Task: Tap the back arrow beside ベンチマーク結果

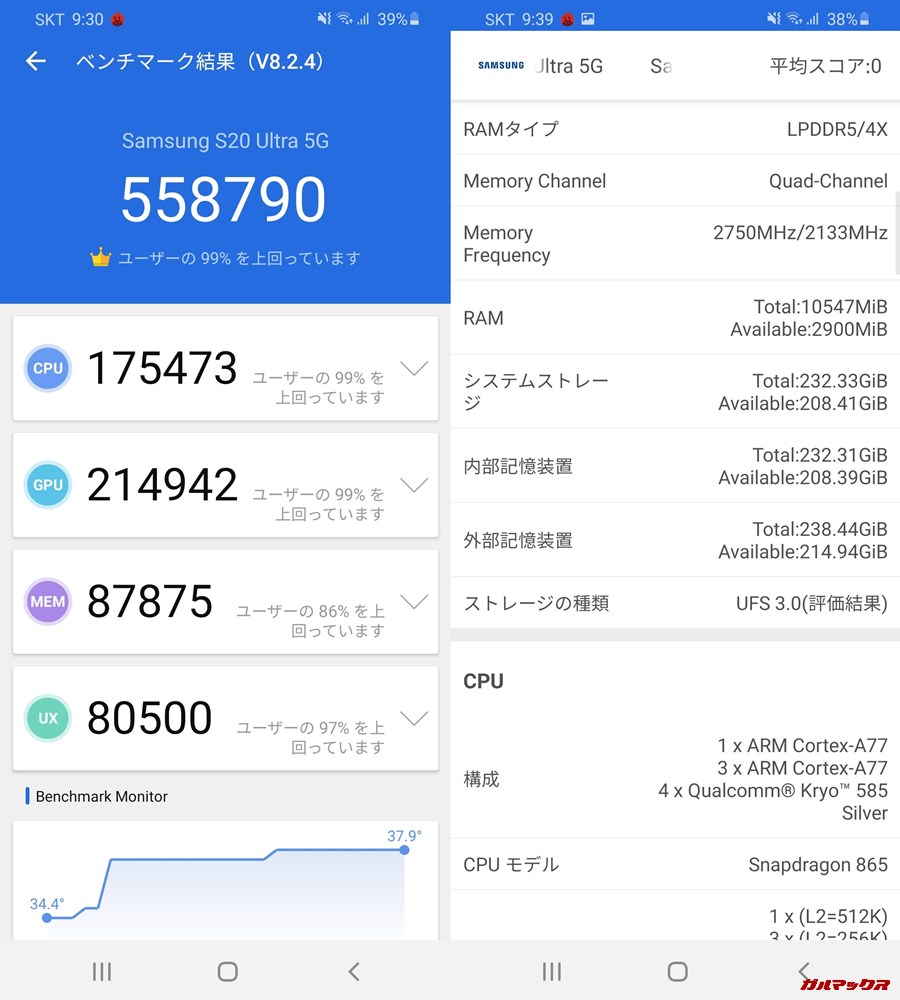Action: pyautogui.click(x=36, y=61)
